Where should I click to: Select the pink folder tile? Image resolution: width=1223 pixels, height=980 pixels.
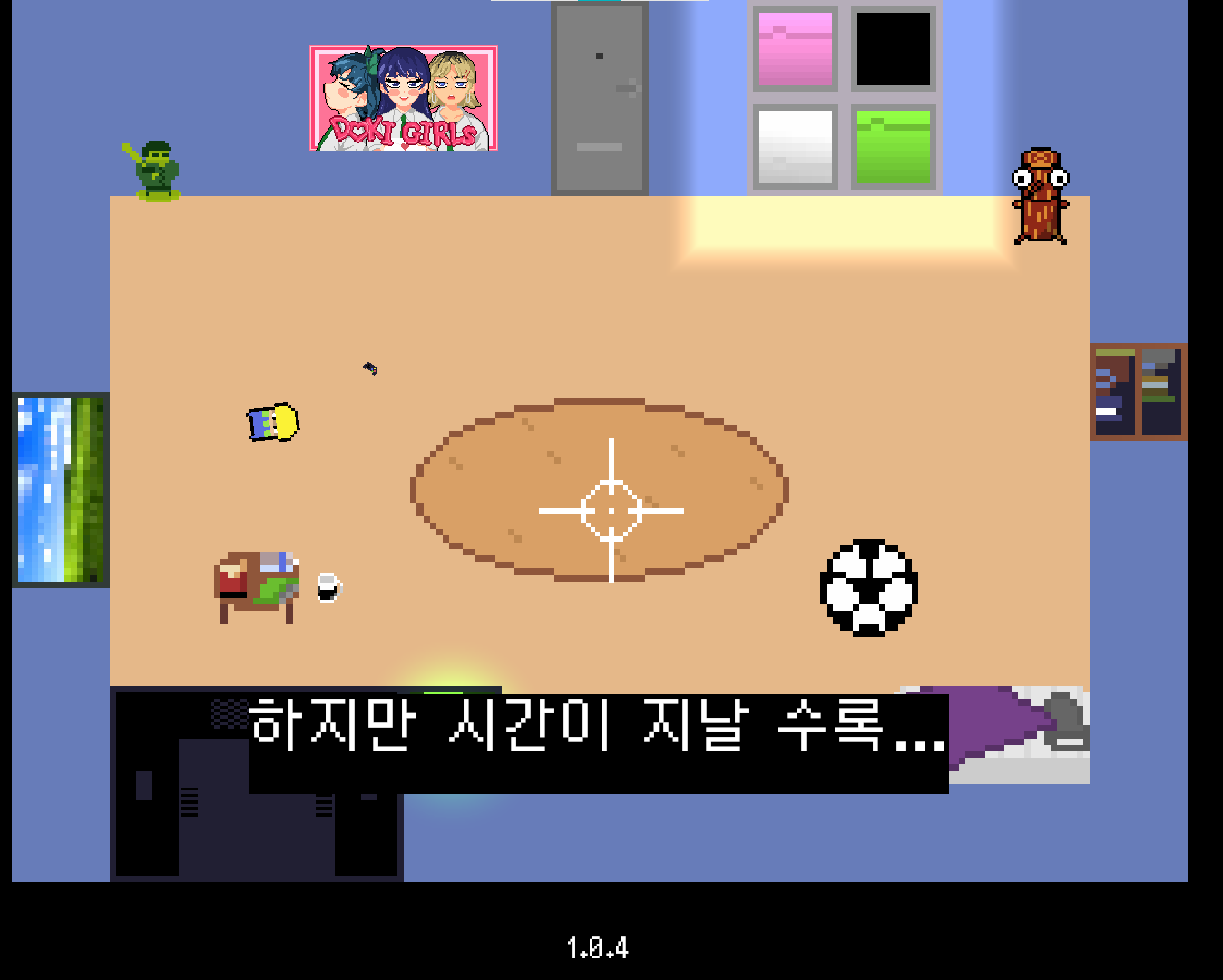(796, 50)
